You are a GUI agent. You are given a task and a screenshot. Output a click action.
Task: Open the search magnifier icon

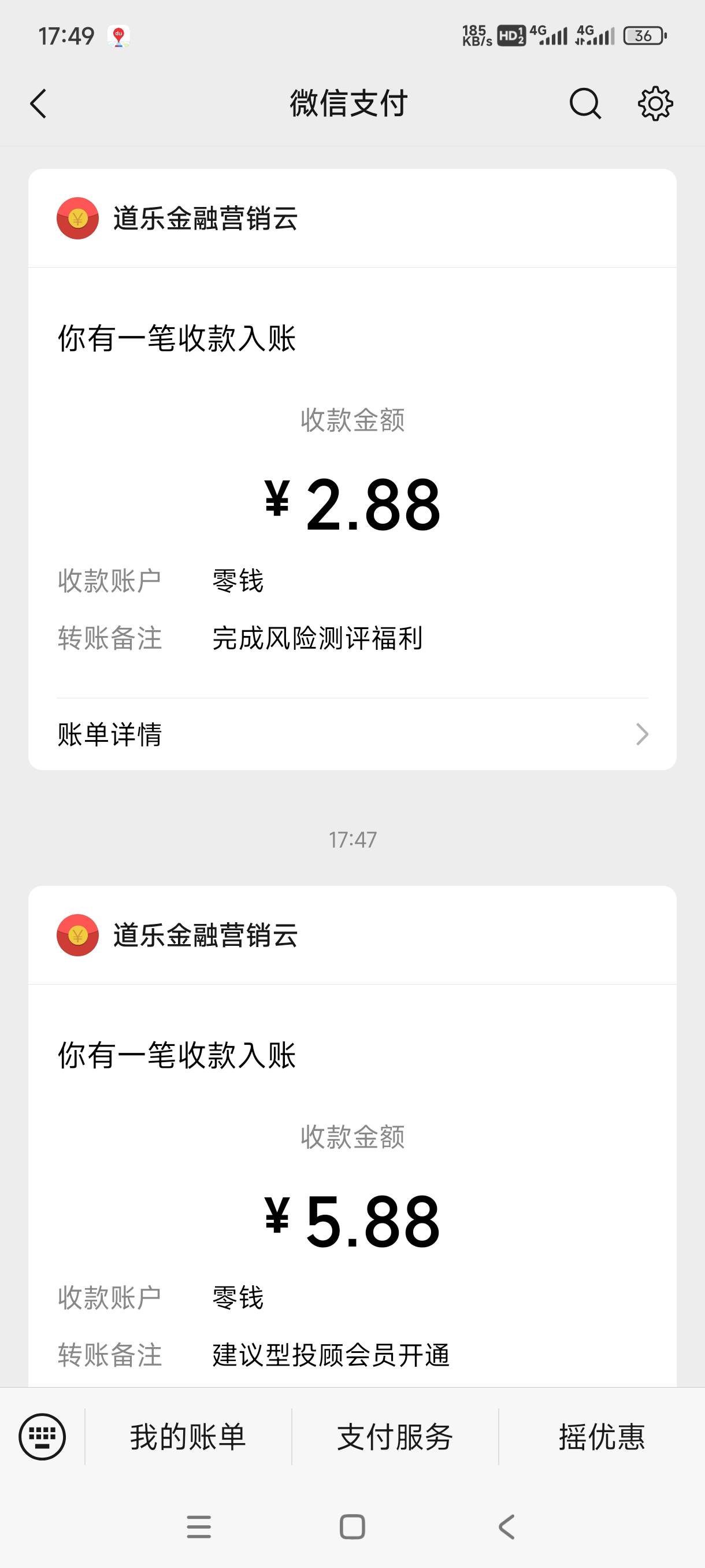[x=585, y=103]
